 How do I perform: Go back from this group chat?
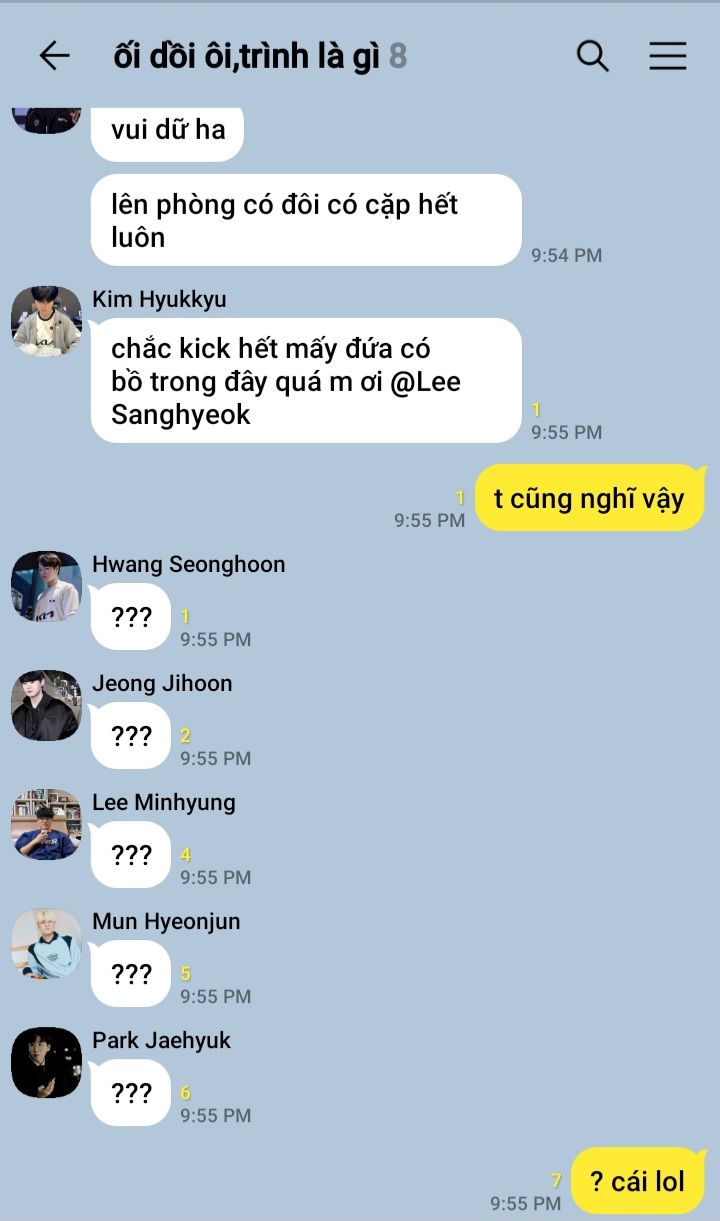[x=54, y=56]
